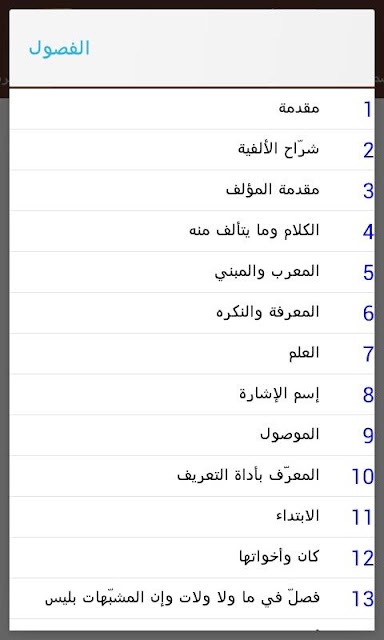Go to chapter 12 كان وأخواتها
Image resolution: width=384 pixels, height=640 pixels.
pyautogui.click(x=192, y=558)
